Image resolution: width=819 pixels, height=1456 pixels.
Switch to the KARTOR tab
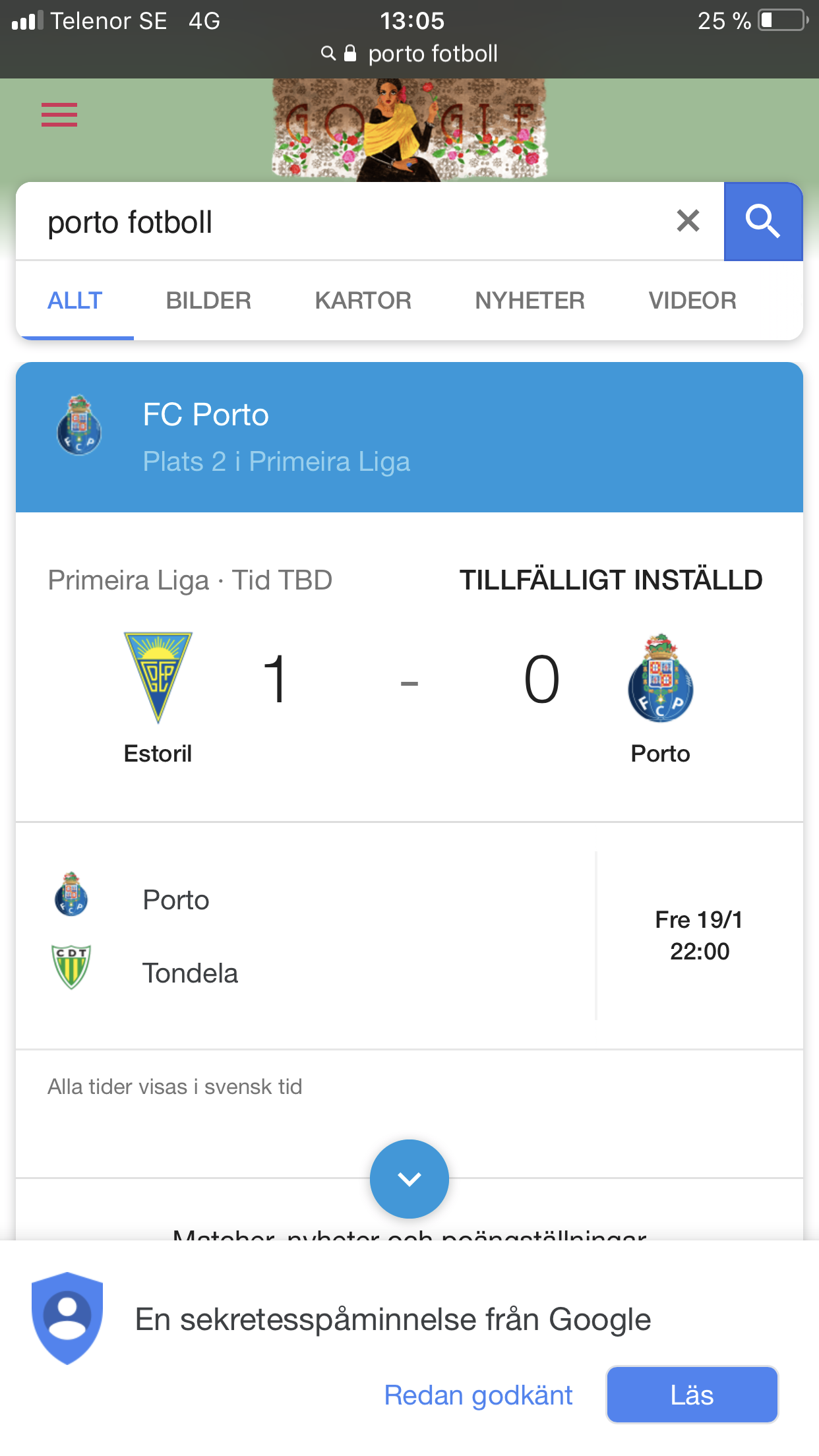click(x=363, y=301)
